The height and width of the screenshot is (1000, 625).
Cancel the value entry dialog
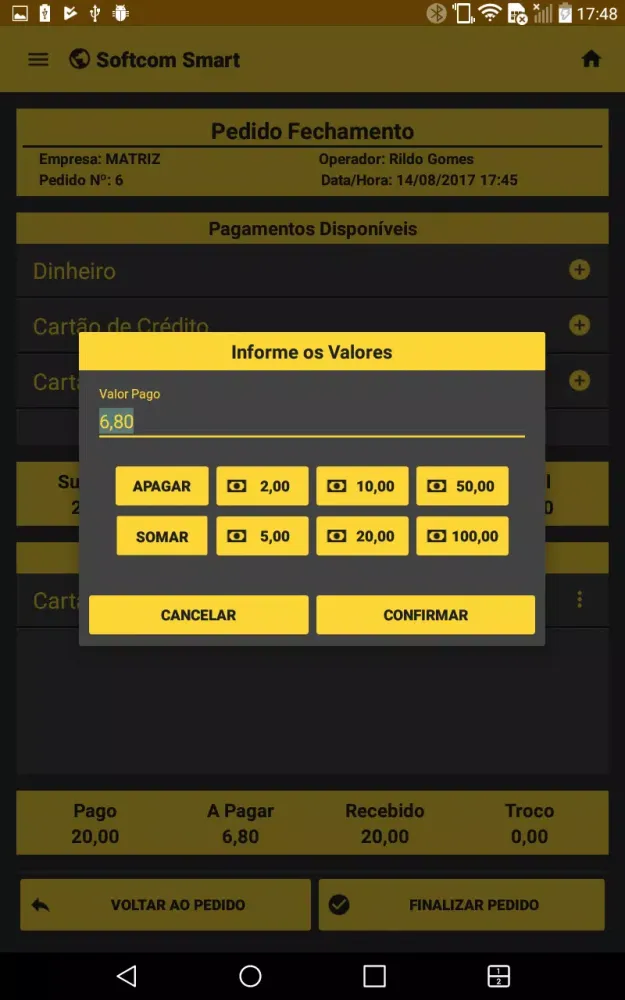point(198,615)
